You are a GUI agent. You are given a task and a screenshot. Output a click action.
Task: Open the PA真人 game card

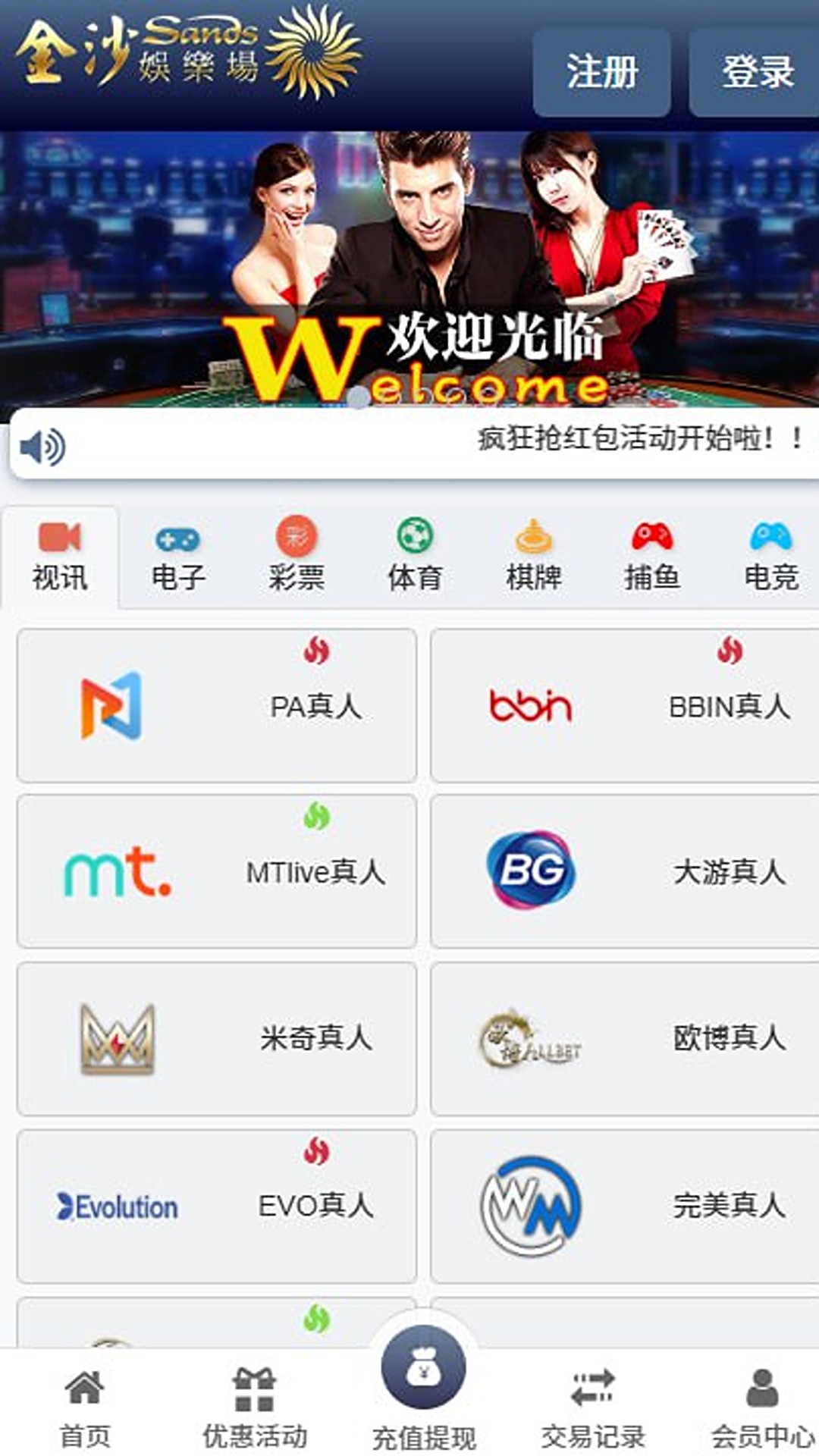click(x=217, y=705)
